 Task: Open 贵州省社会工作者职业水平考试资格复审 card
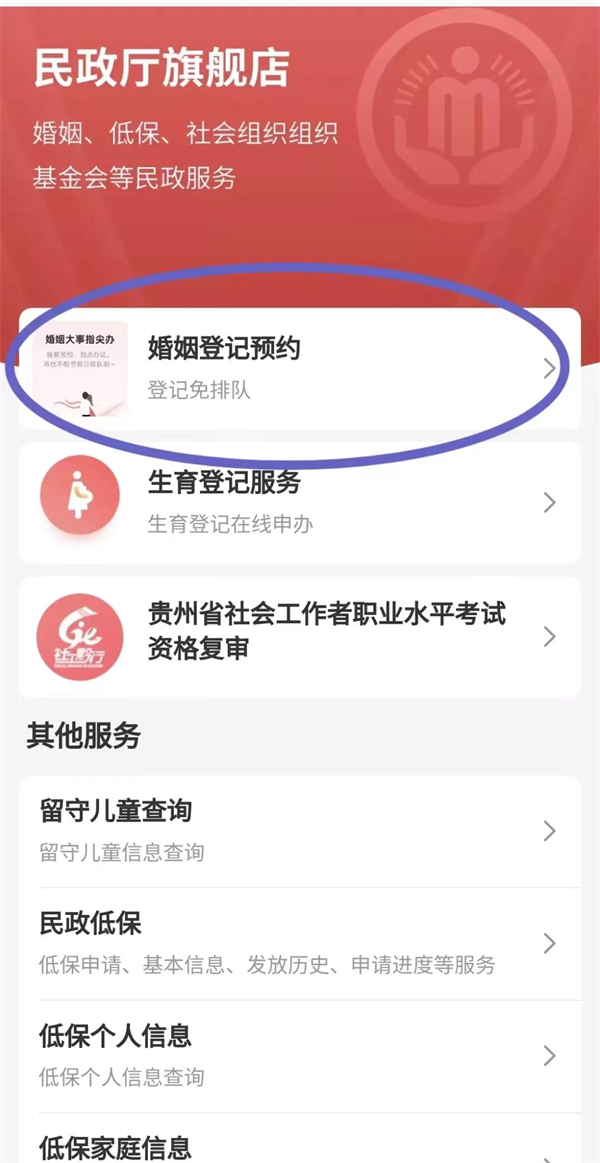tap(300, 636)
